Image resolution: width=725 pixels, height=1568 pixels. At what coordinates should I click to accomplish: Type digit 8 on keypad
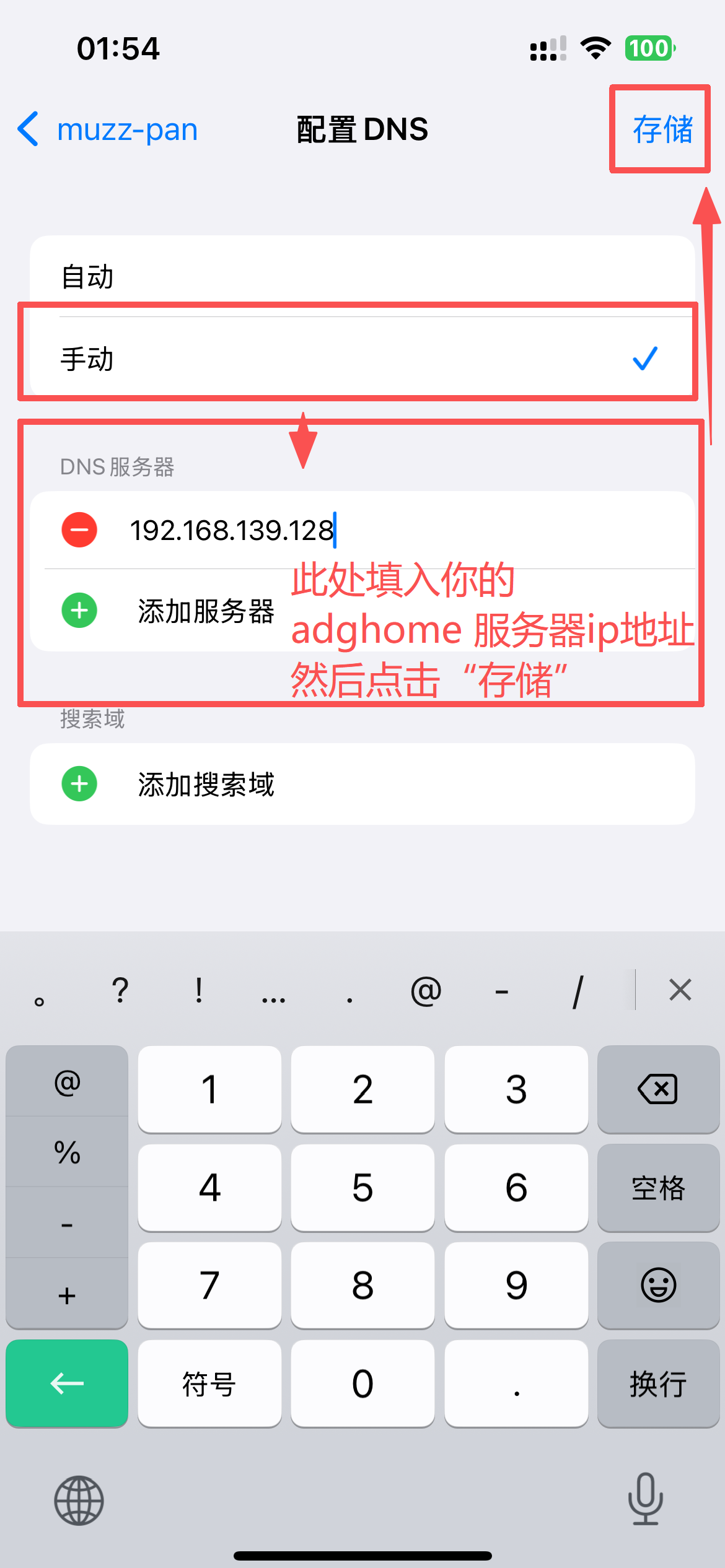pyautogui.click(x=362, y=1285)
